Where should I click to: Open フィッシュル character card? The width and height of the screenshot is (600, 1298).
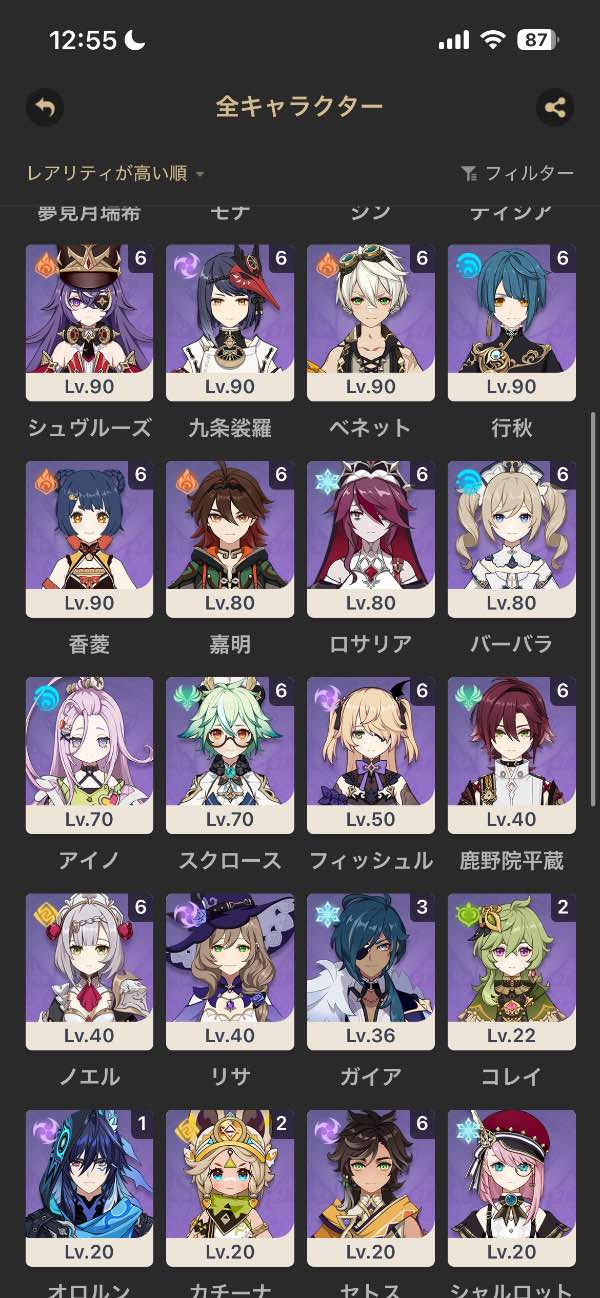(371, 754)
